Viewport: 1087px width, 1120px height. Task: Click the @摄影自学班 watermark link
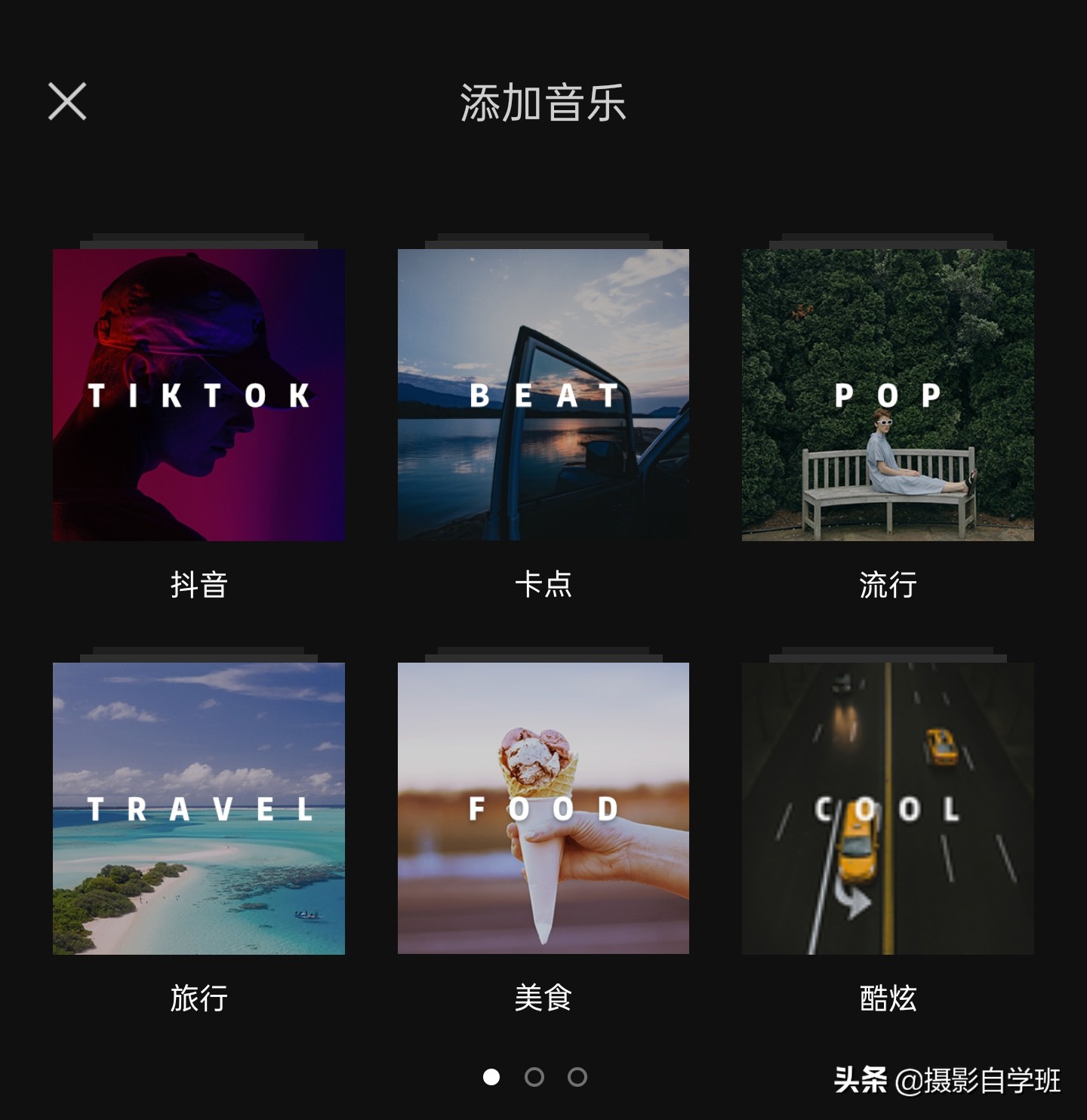pos(978,1079)
